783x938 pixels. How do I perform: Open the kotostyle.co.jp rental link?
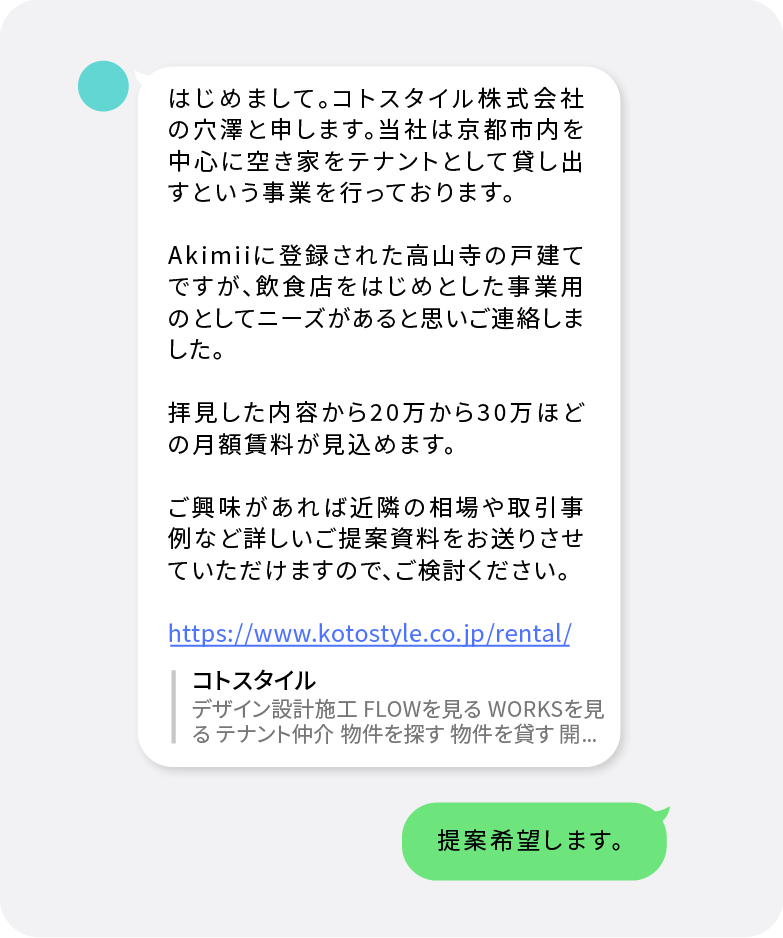coord(369,632)
